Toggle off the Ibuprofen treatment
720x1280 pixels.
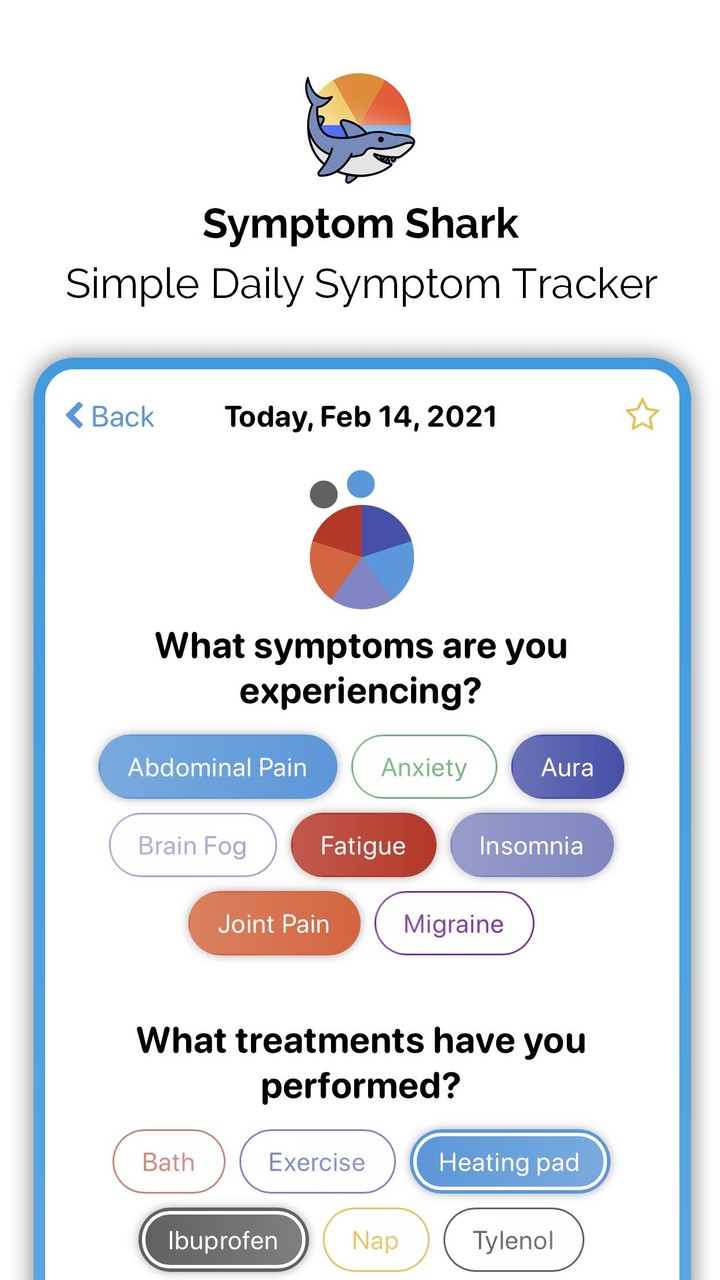point(223,1239)
